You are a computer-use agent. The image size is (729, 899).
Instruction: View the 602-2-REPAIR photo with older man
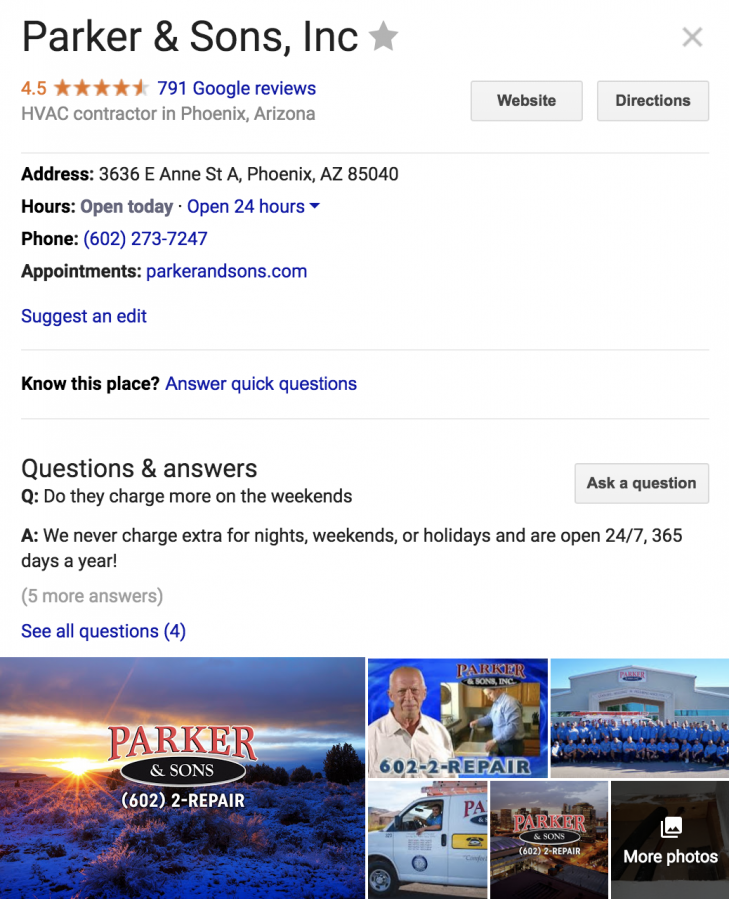[458, 717]
